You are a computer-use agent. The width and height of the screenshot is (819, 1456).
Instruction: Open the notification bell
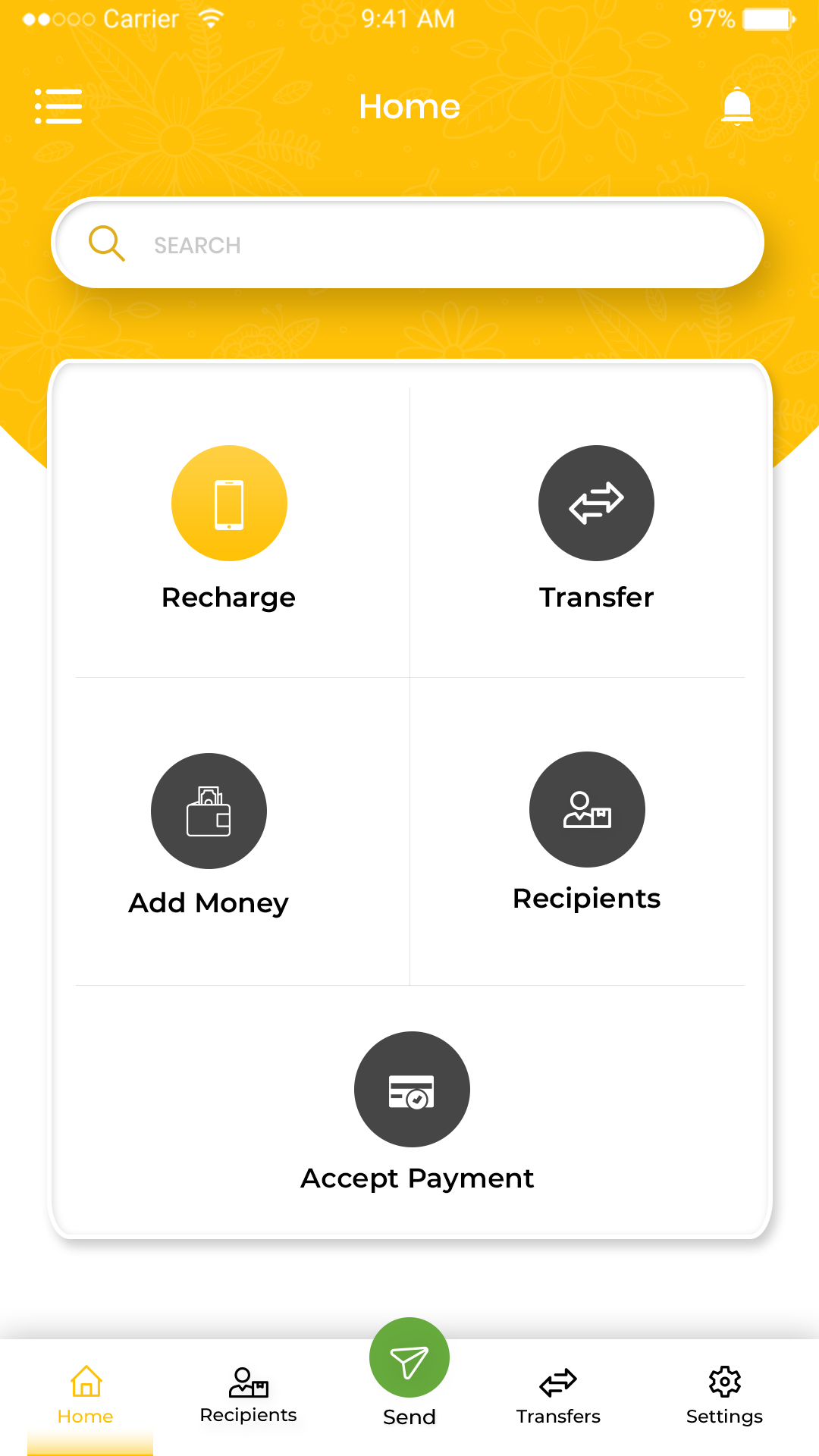pyautogui.click(x=736, y=105)
